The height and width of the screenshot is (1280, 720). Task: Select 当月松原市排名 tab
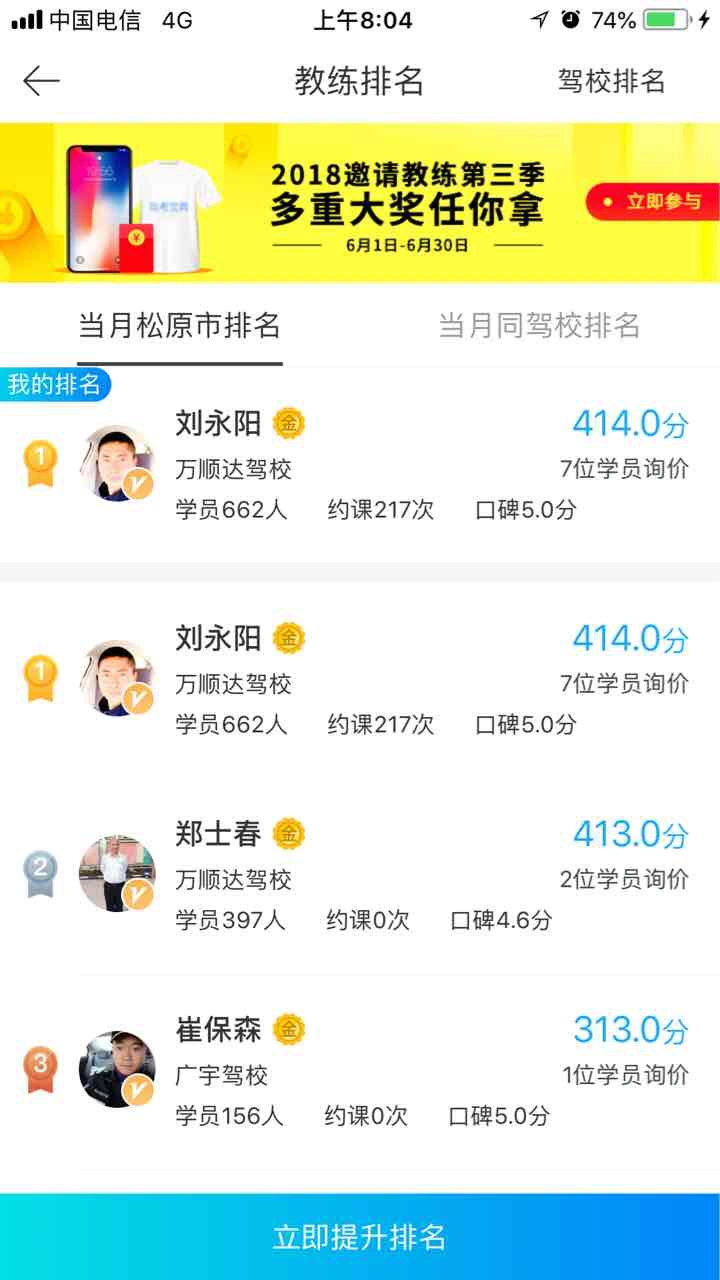[x=180, y=326]
